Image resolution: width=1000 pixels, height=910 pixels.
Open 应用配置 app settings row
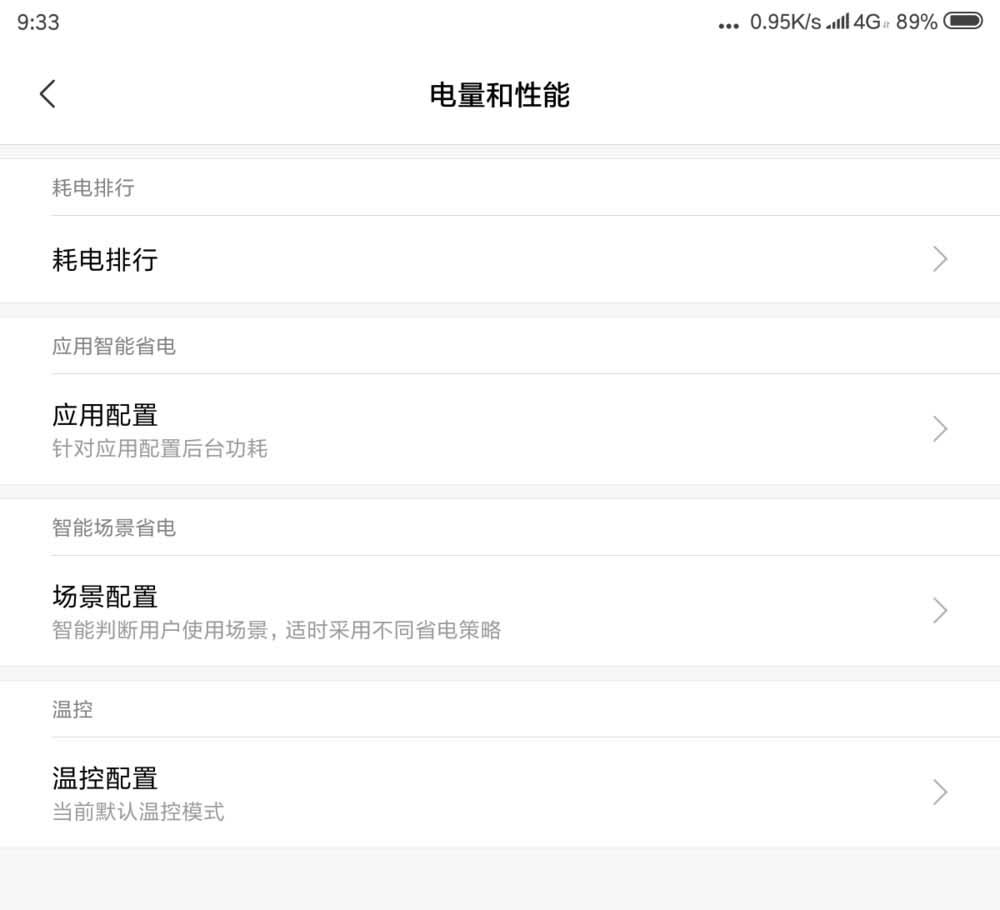coord(500,429)
